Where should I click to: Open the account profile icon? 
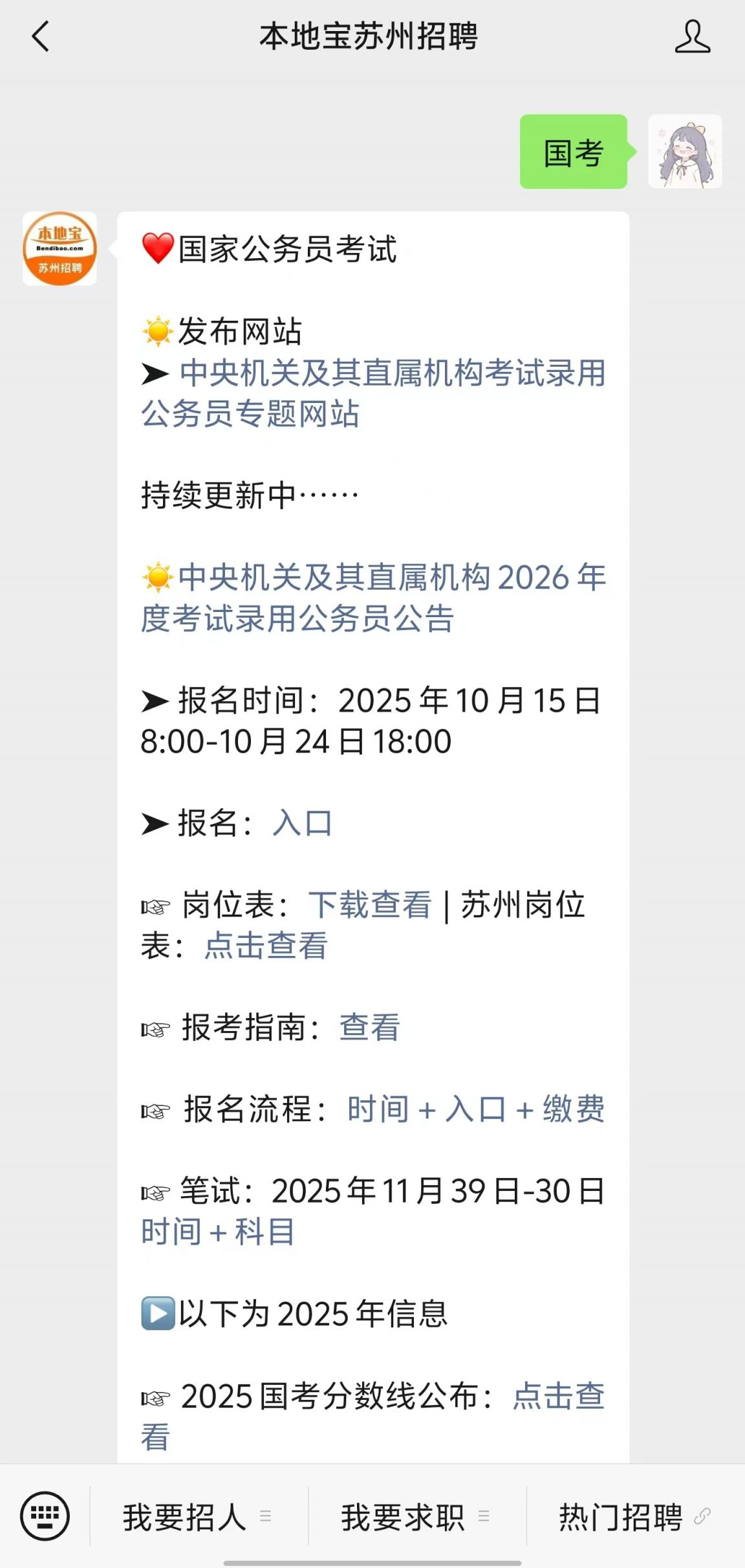pos(692,36)
